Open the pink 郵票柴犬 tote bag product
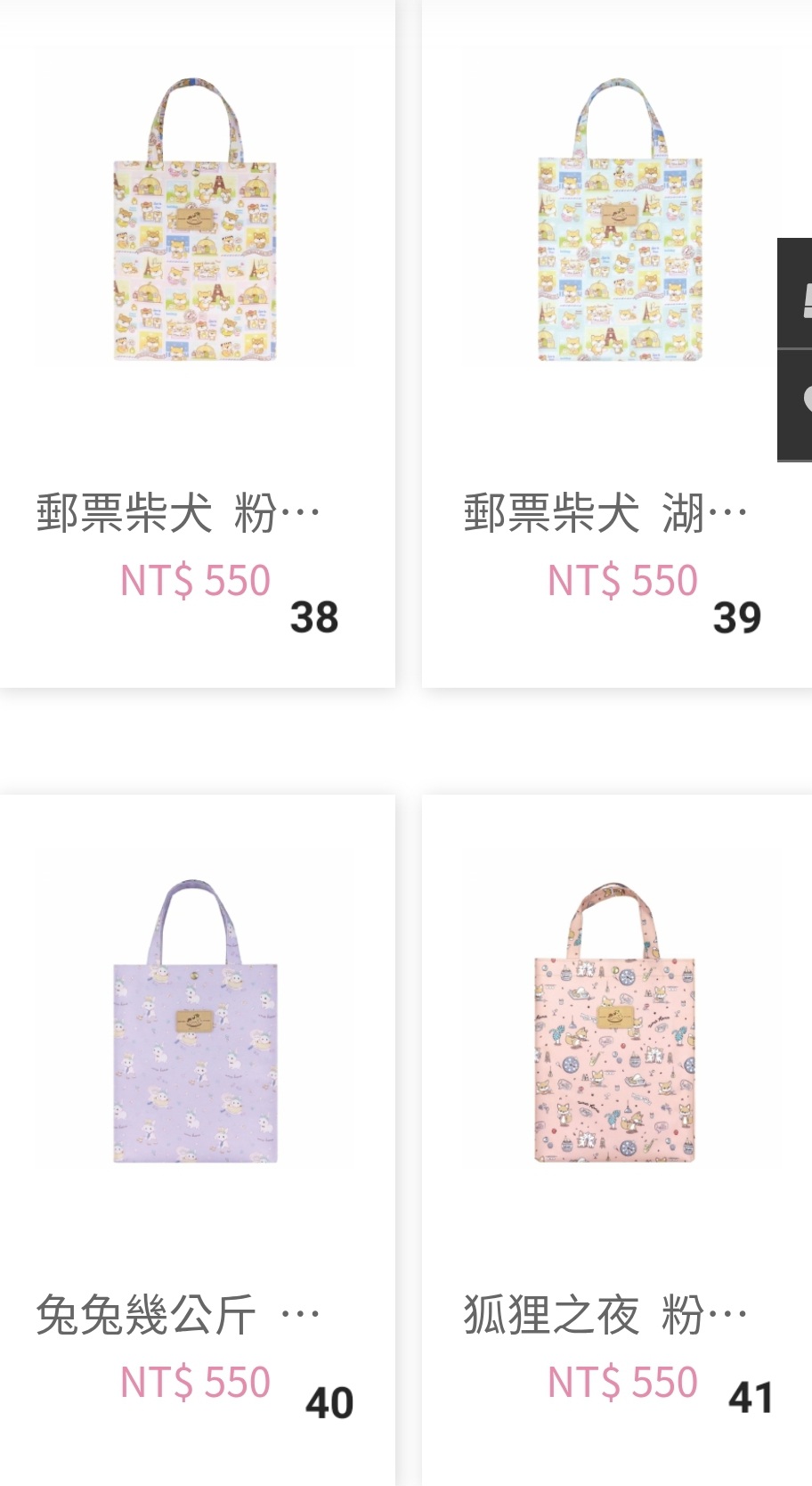 (195, 219)
